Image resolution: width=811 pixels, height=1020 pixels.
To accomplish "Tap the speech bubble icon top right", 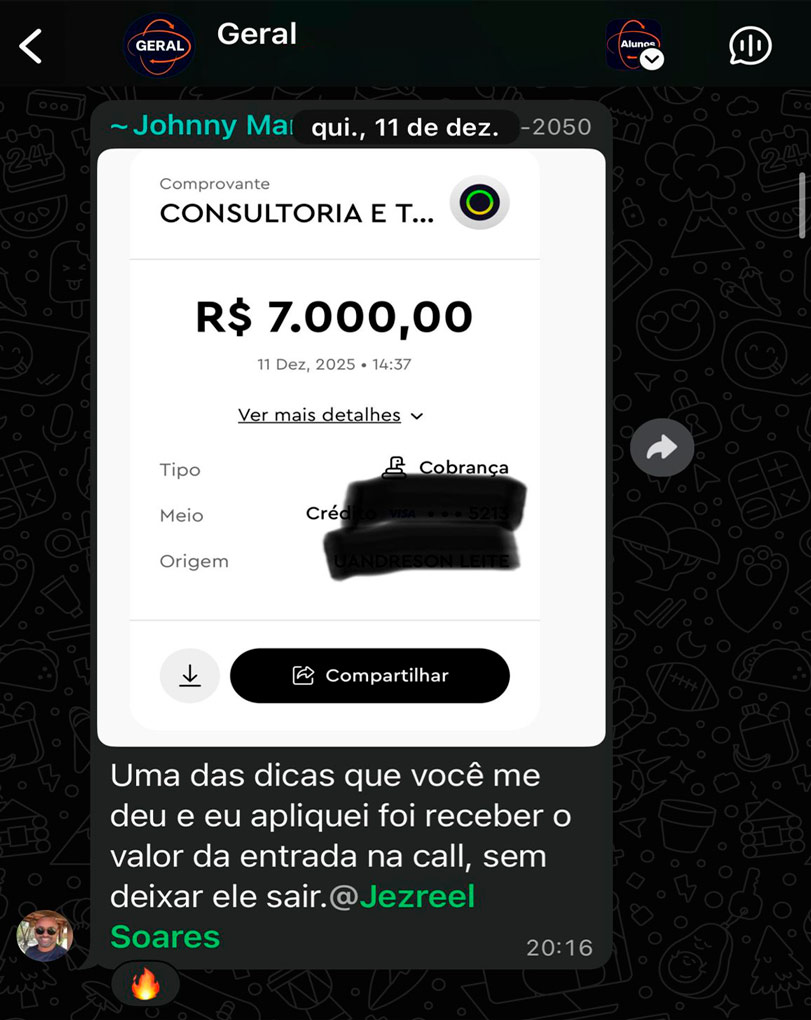I will [x=749, y=45].
